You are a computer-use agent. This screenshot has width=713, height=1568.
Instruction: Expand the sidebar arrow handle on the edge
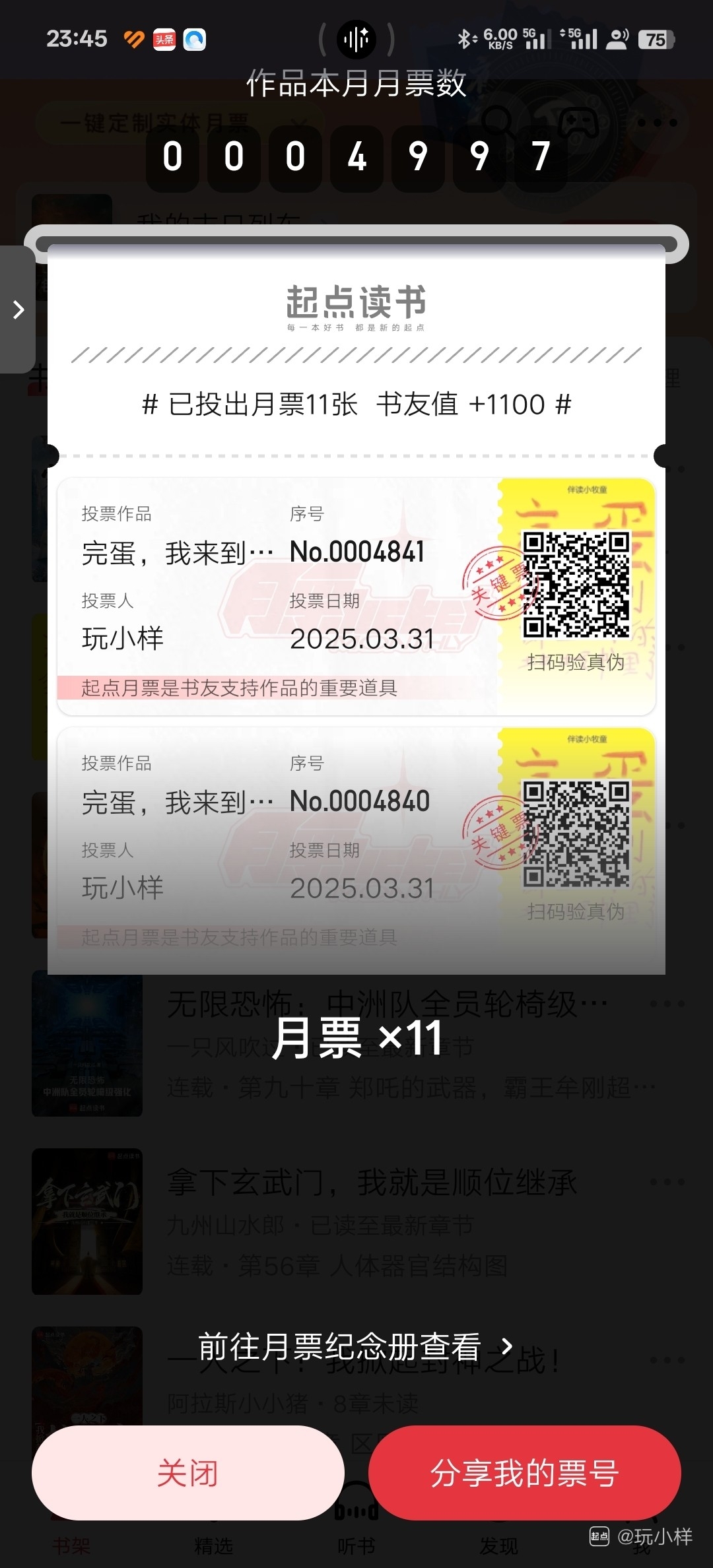pyautogui.click(x=18, y=310)
